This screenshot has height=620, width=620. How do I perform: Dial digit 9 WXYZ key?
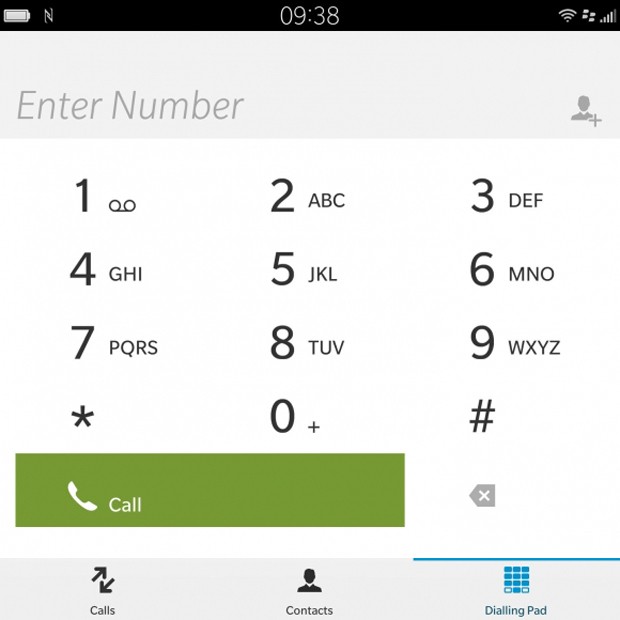514,345
